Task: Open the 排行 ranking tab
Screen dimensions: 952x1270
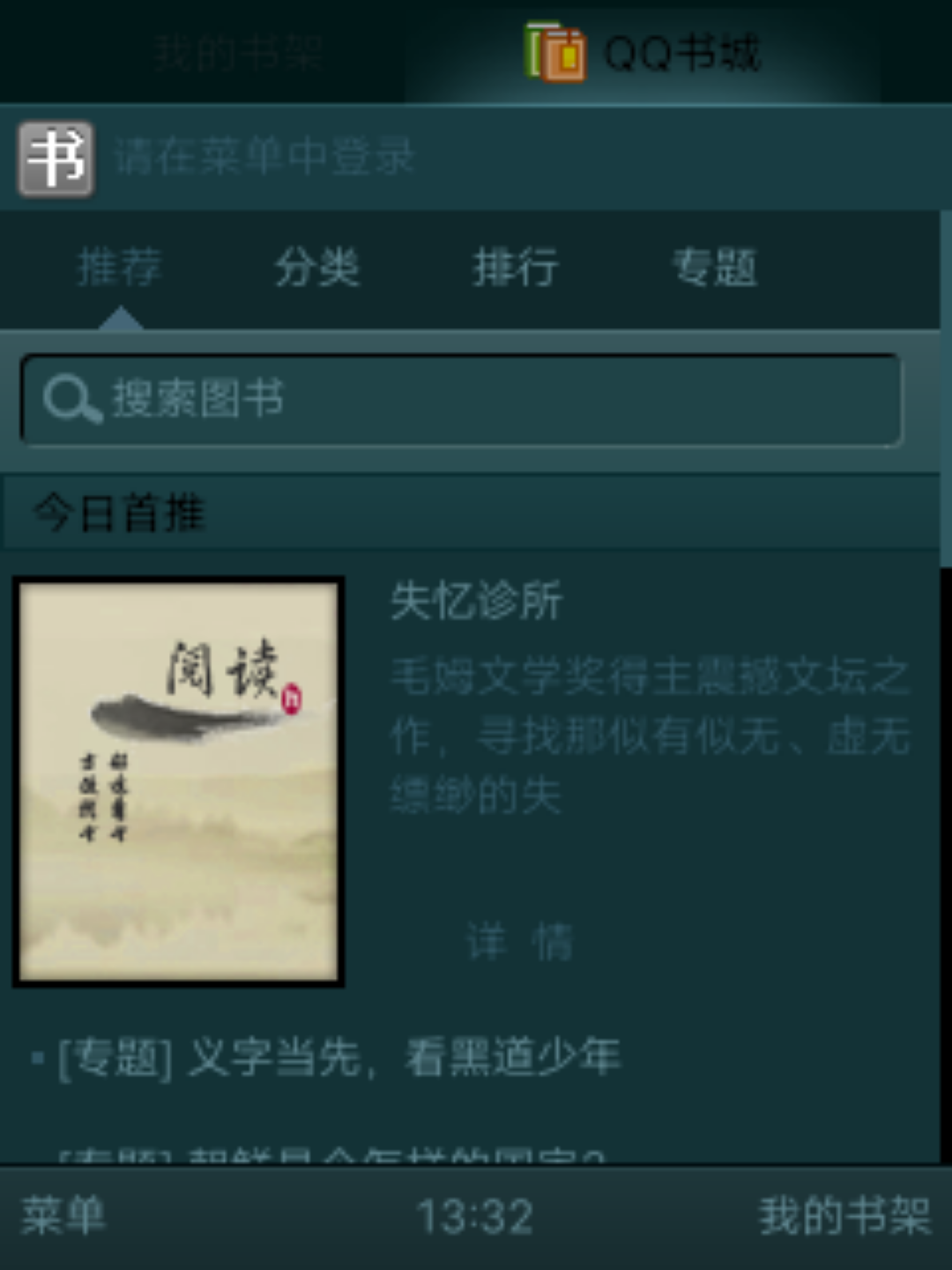Action: 516,267
